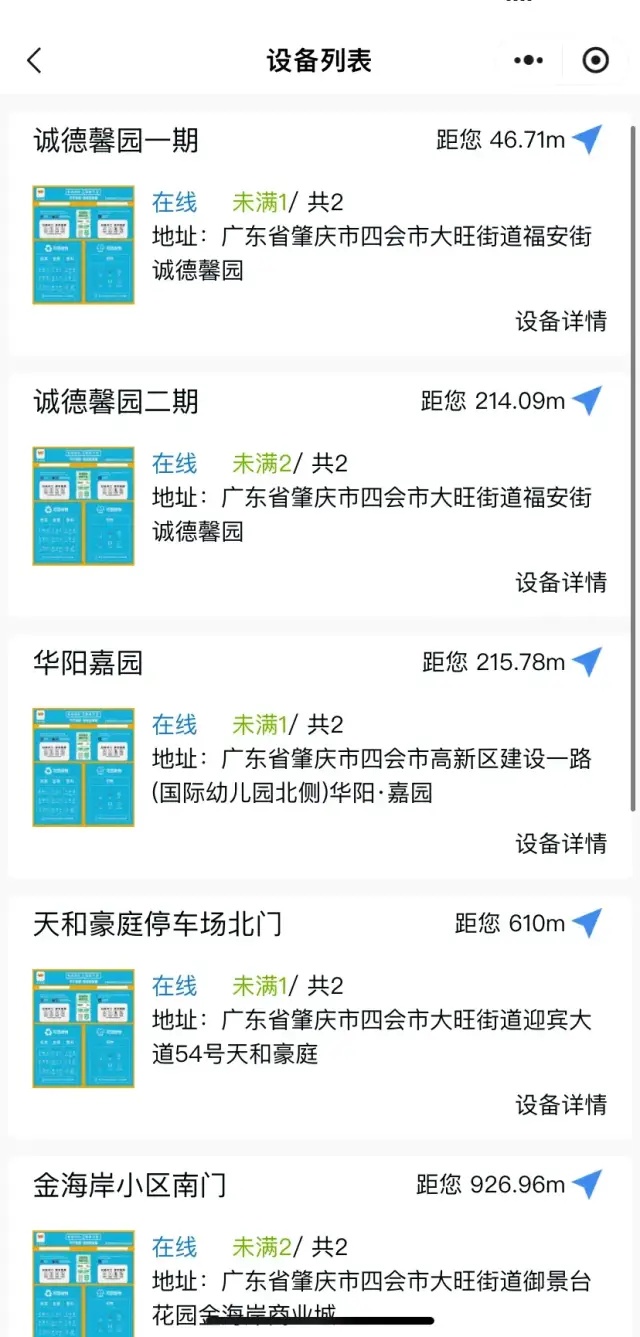The width and height of the screenshot is (640, 1337).
Task: Navigate to 诚德馨园二期 using the arrow icon
Action: (x=587, y=401)
